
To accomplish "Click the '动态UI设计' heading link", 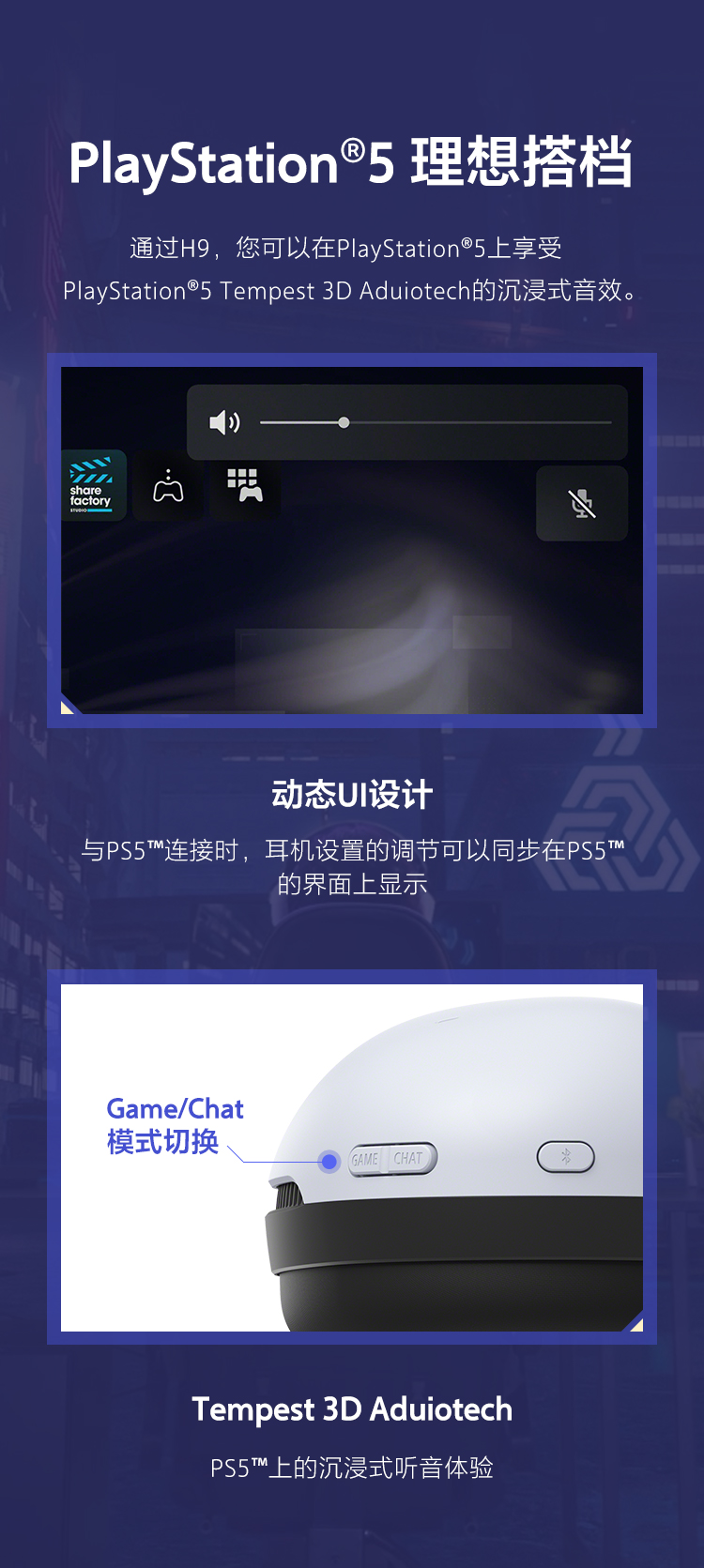I will (351, 794).
